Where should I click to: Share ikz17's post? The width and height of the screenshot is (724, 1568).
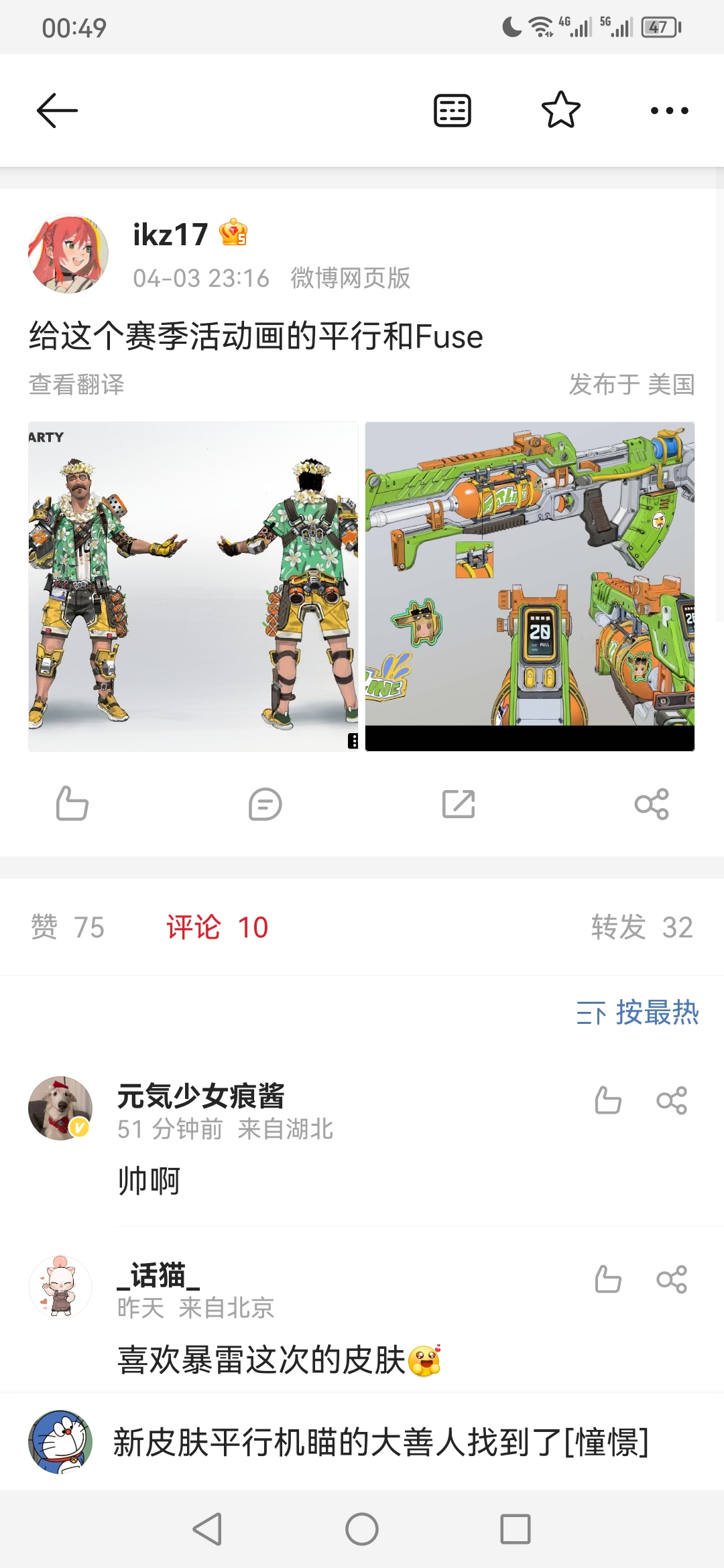coord(652,803)
